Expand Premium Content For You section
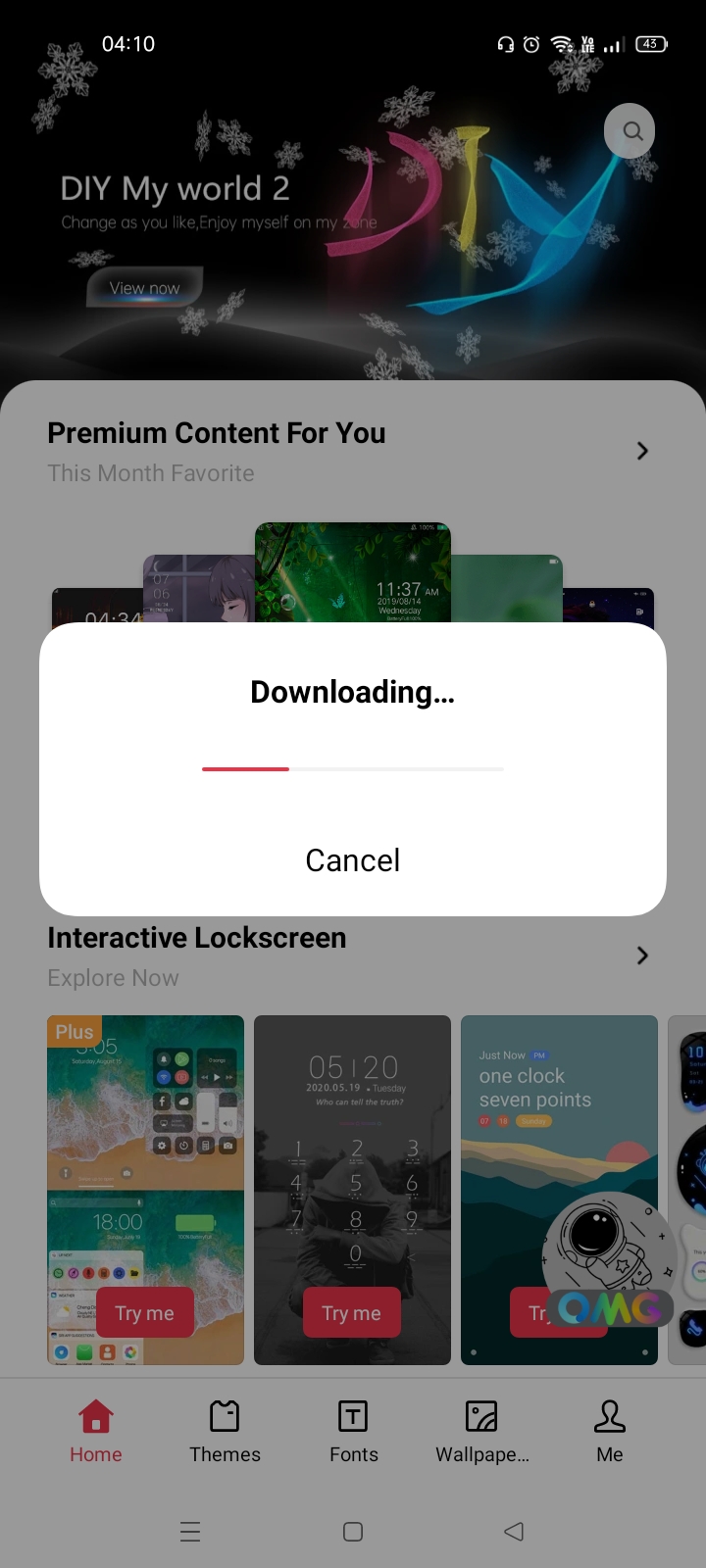 click(x=642, y=451)
